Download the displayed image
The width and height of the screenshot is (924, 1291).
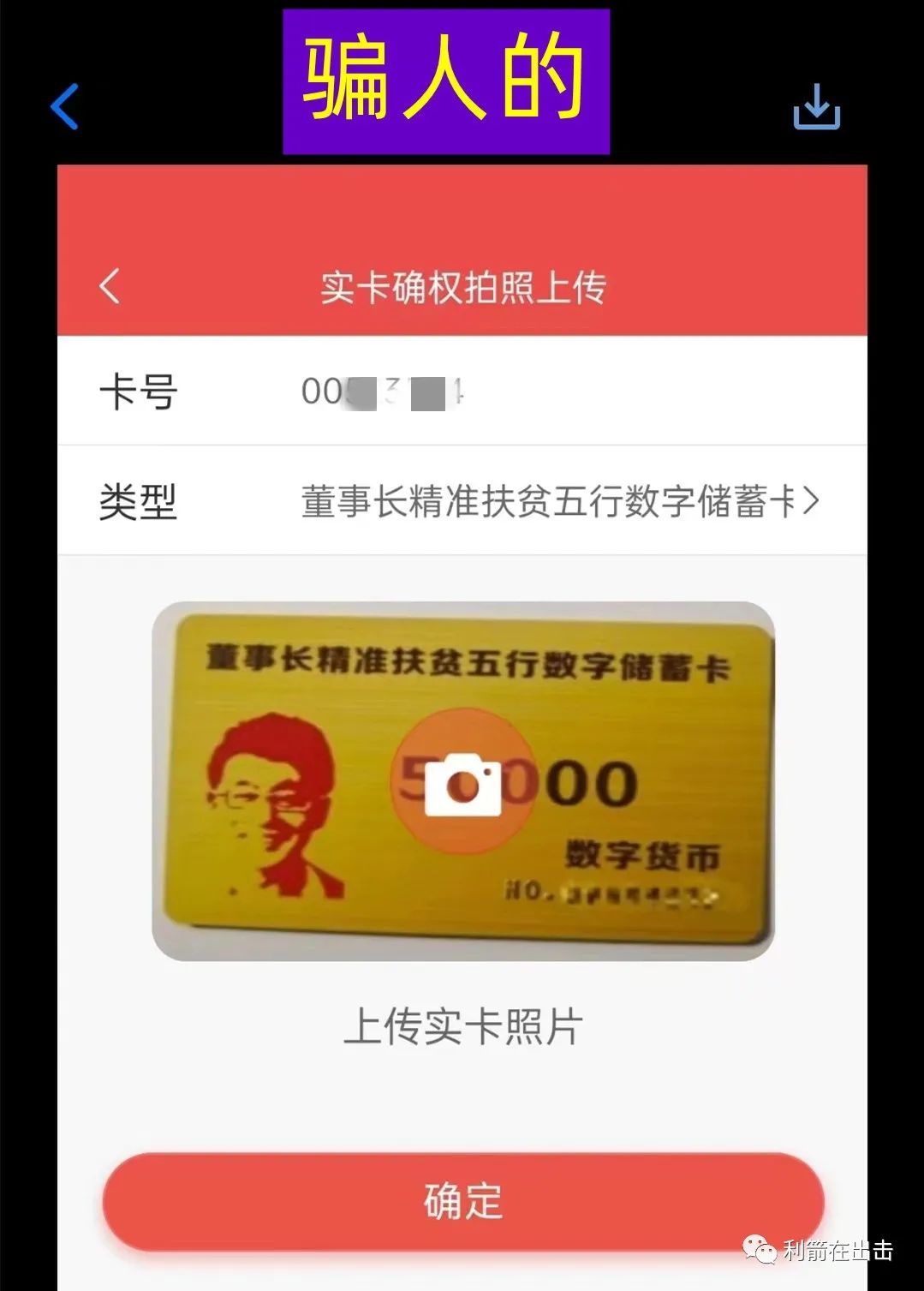pos(815,107)
